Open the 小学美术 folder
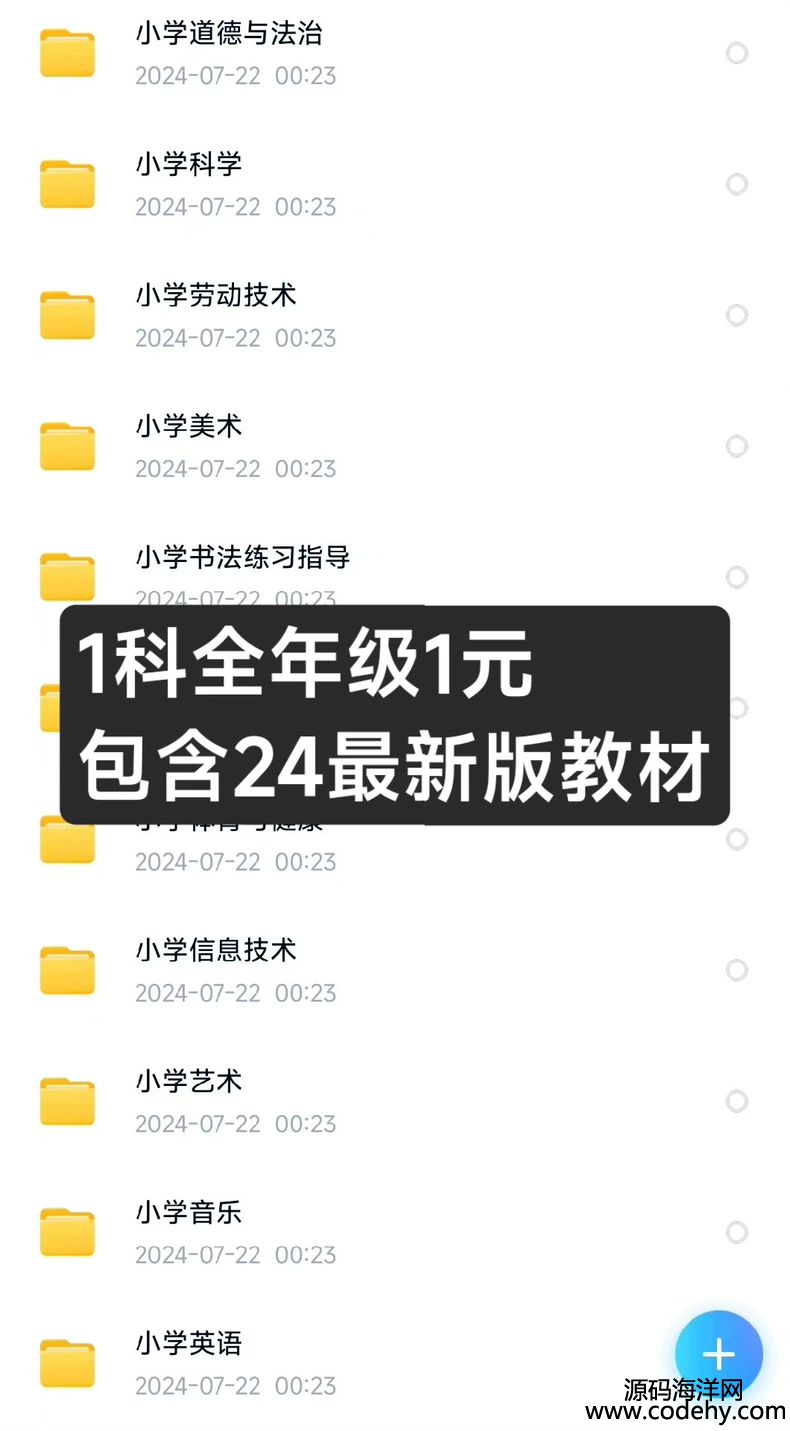Screen dimensions: 790x1431 [x=189, y=427]
